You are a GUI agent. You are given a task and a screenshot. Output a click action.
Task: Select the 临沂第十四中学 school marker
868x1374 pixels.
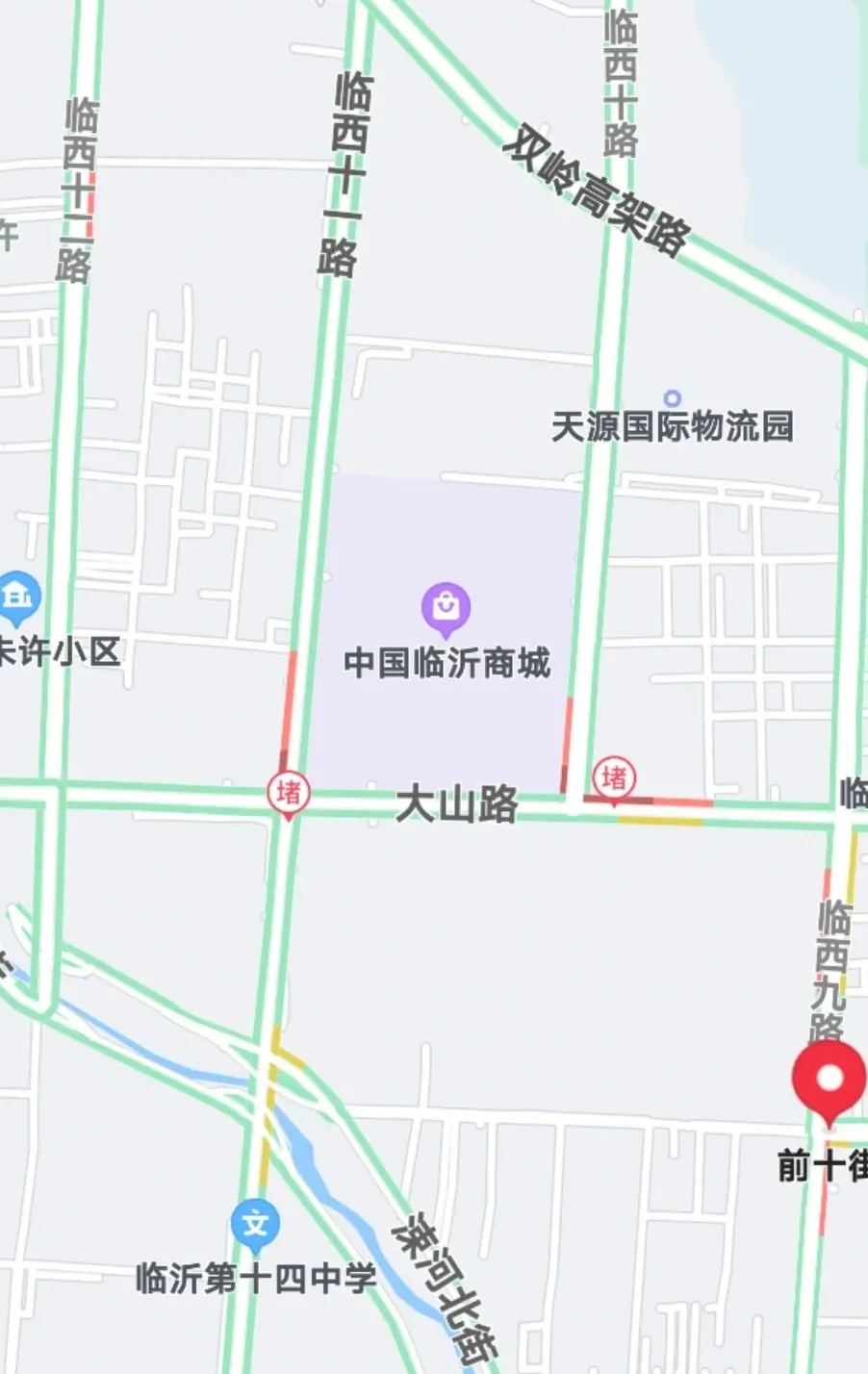click(255, 1225)
